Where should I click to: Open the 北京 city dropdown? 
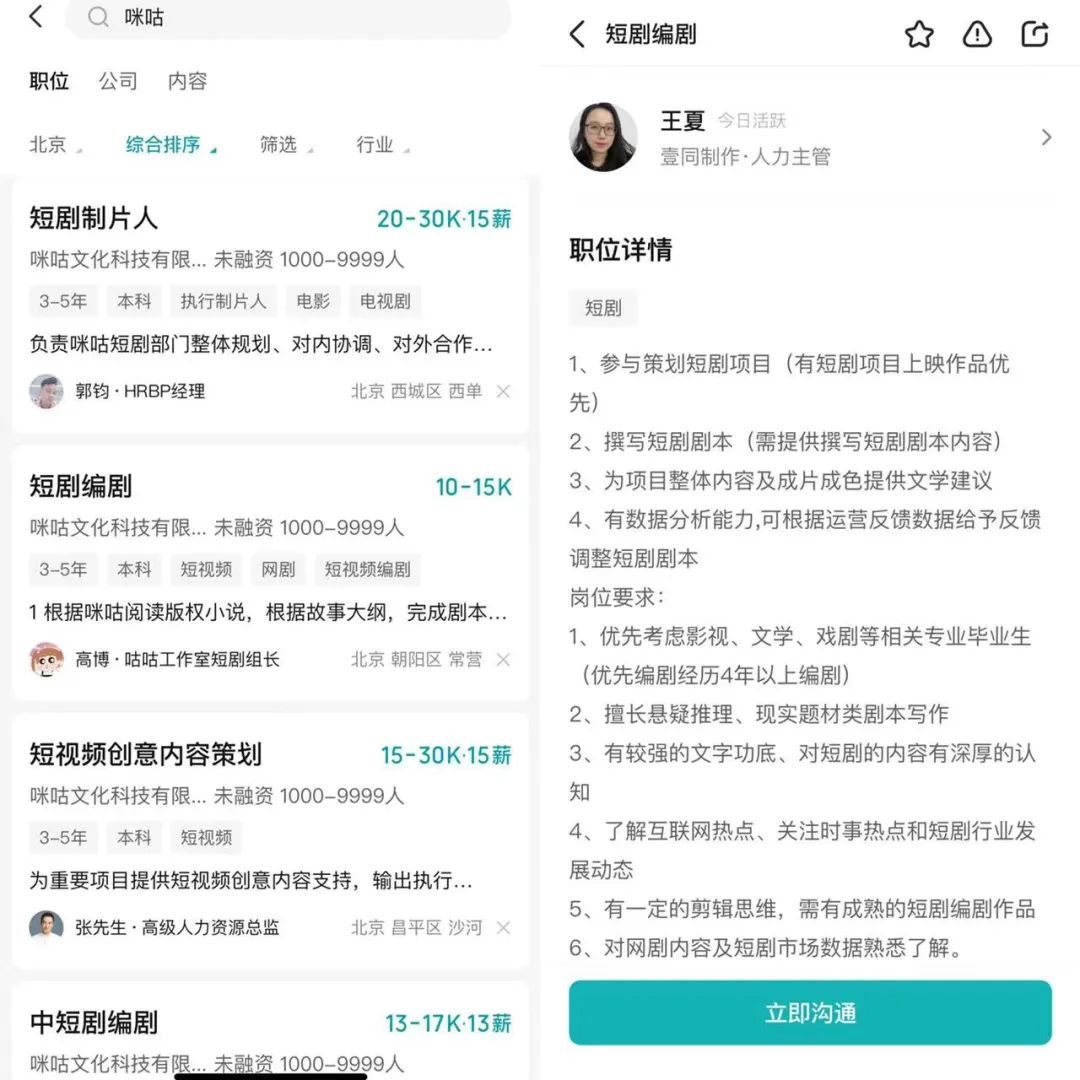pyautogui.click(x=52, y=145)
